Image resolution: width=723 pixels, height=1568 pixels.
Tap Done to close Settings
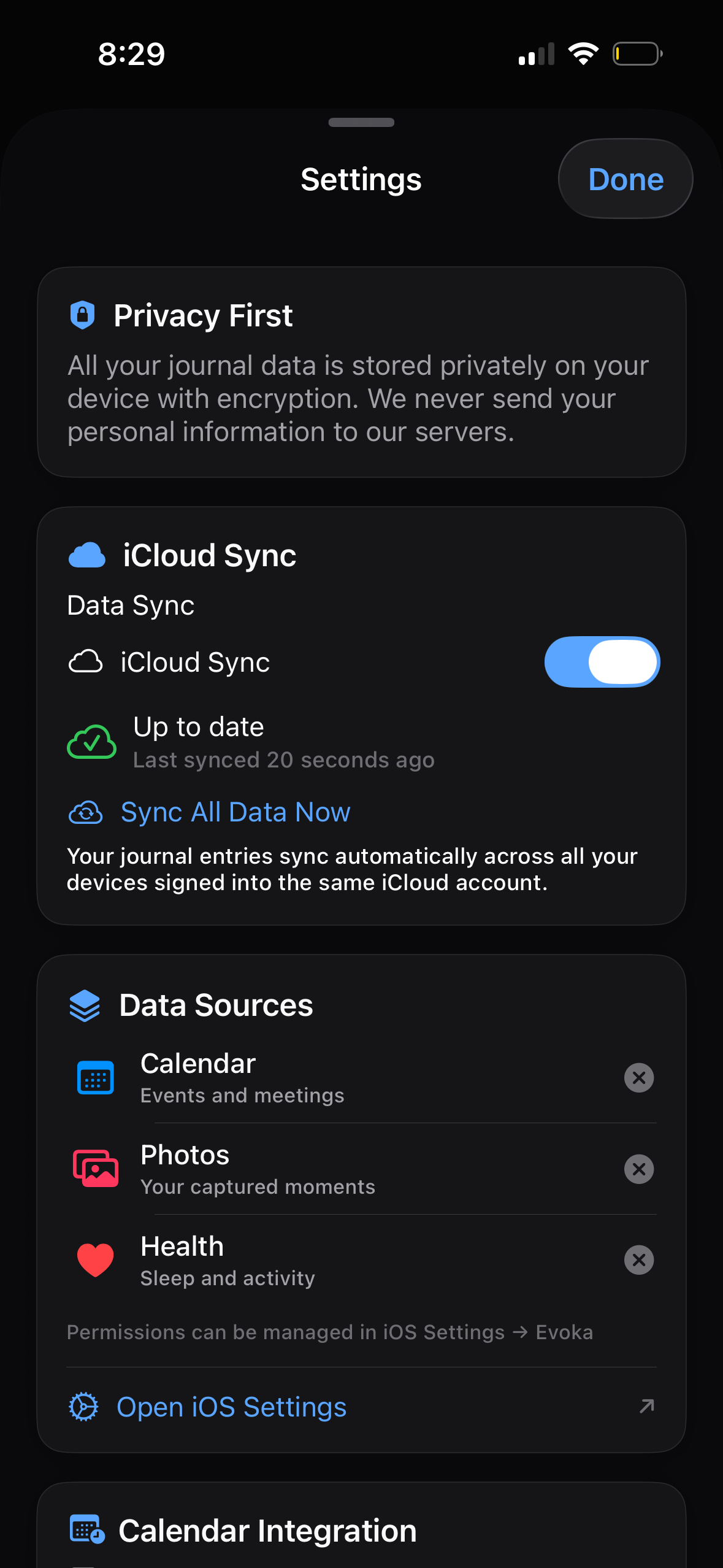(625, 179)
